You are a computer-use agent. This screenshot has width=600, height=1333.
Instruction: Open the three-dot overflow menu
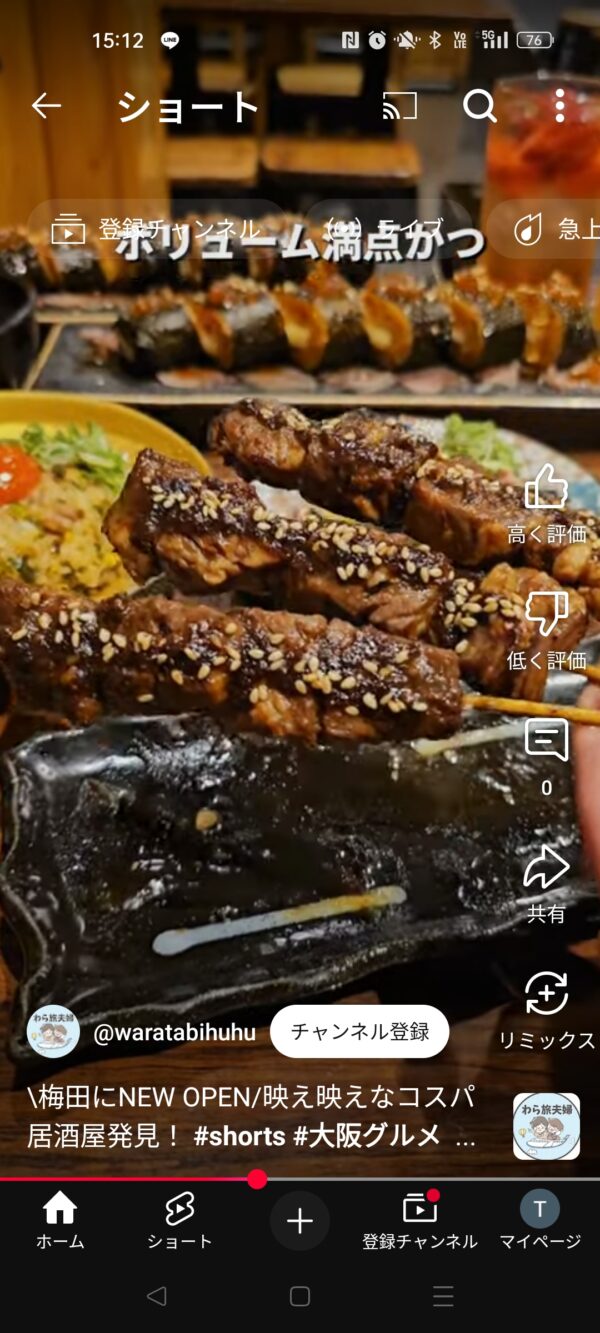(x=559, y=106)
